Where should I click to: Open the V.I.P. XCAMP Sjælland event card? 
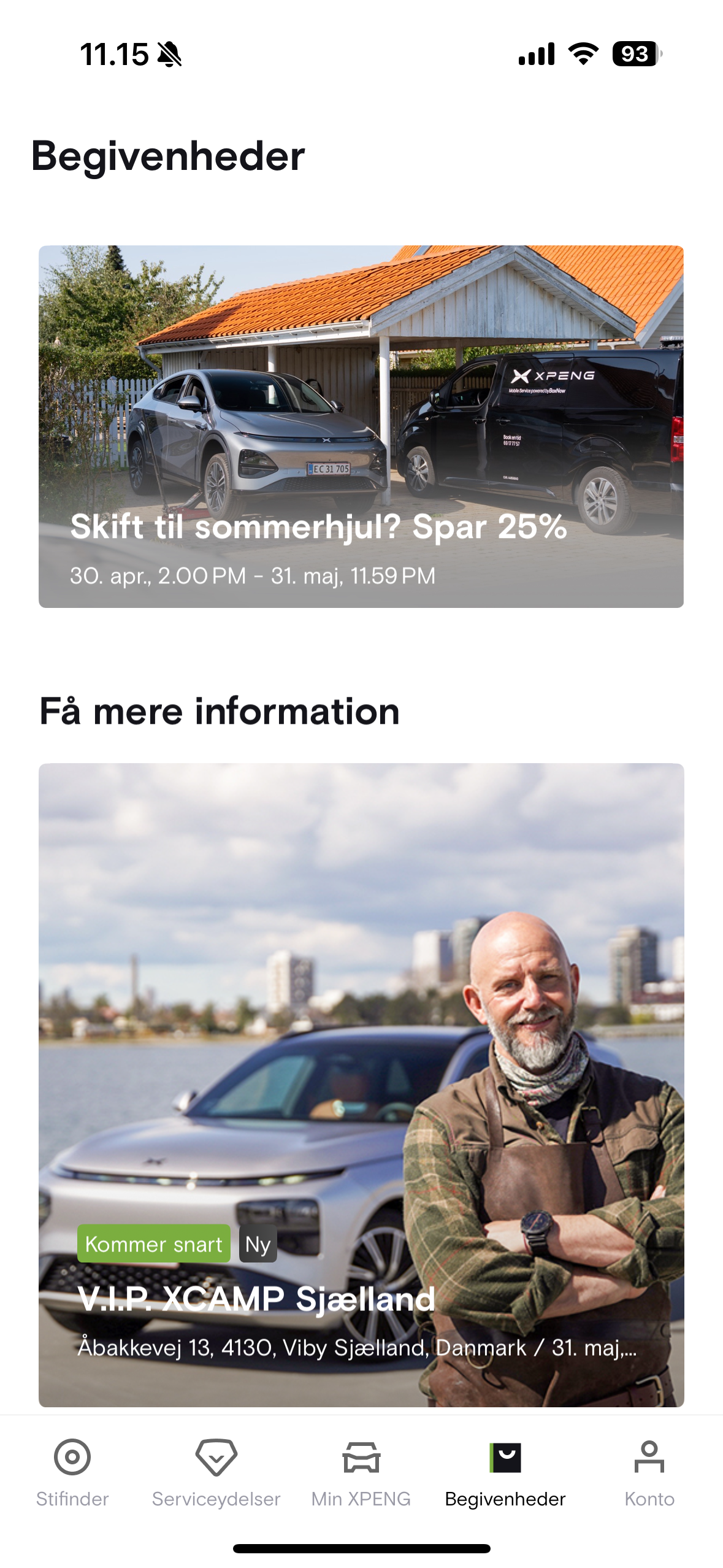[361, 1085]
